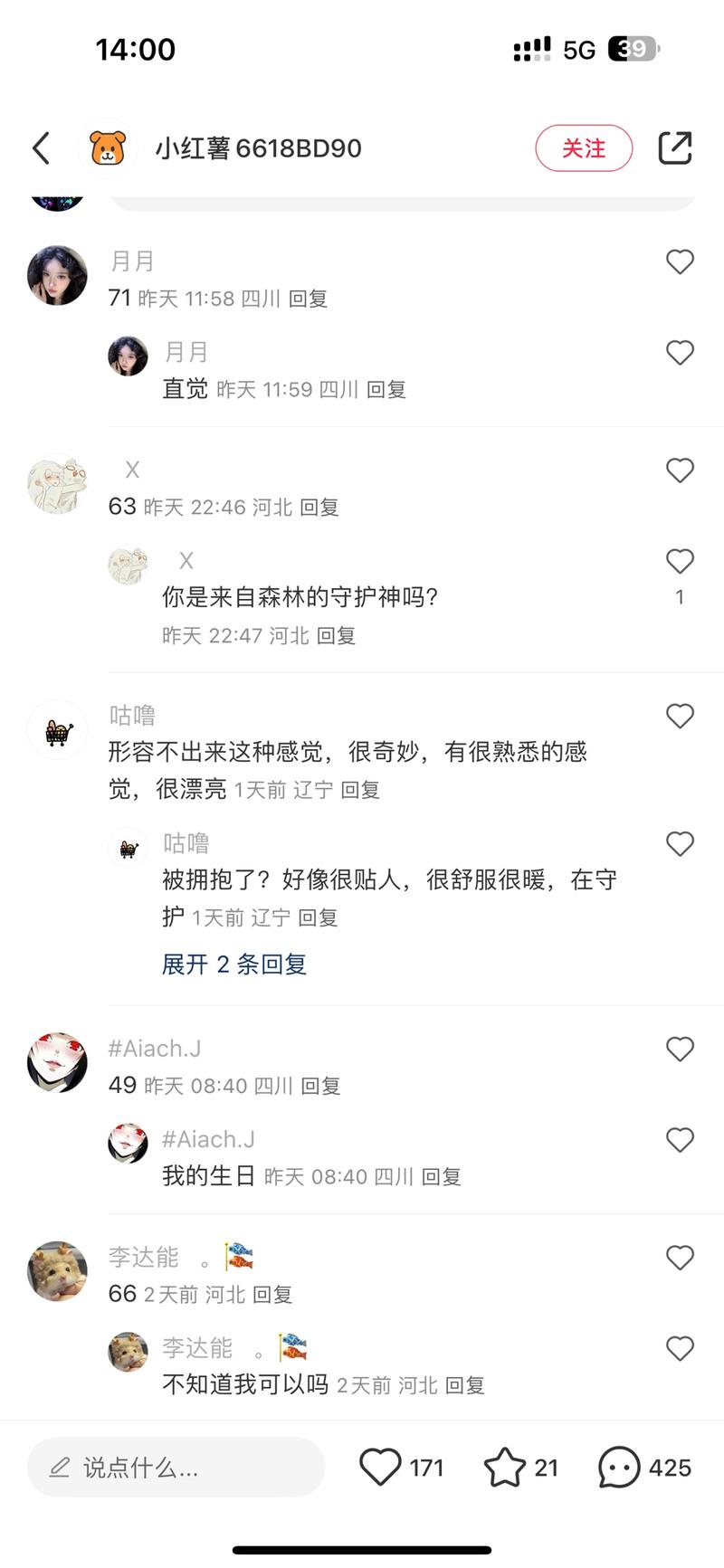724x1568 pixels.
Task: Like the post with the bottom heart icon
Action: [x=380, y=1468]
